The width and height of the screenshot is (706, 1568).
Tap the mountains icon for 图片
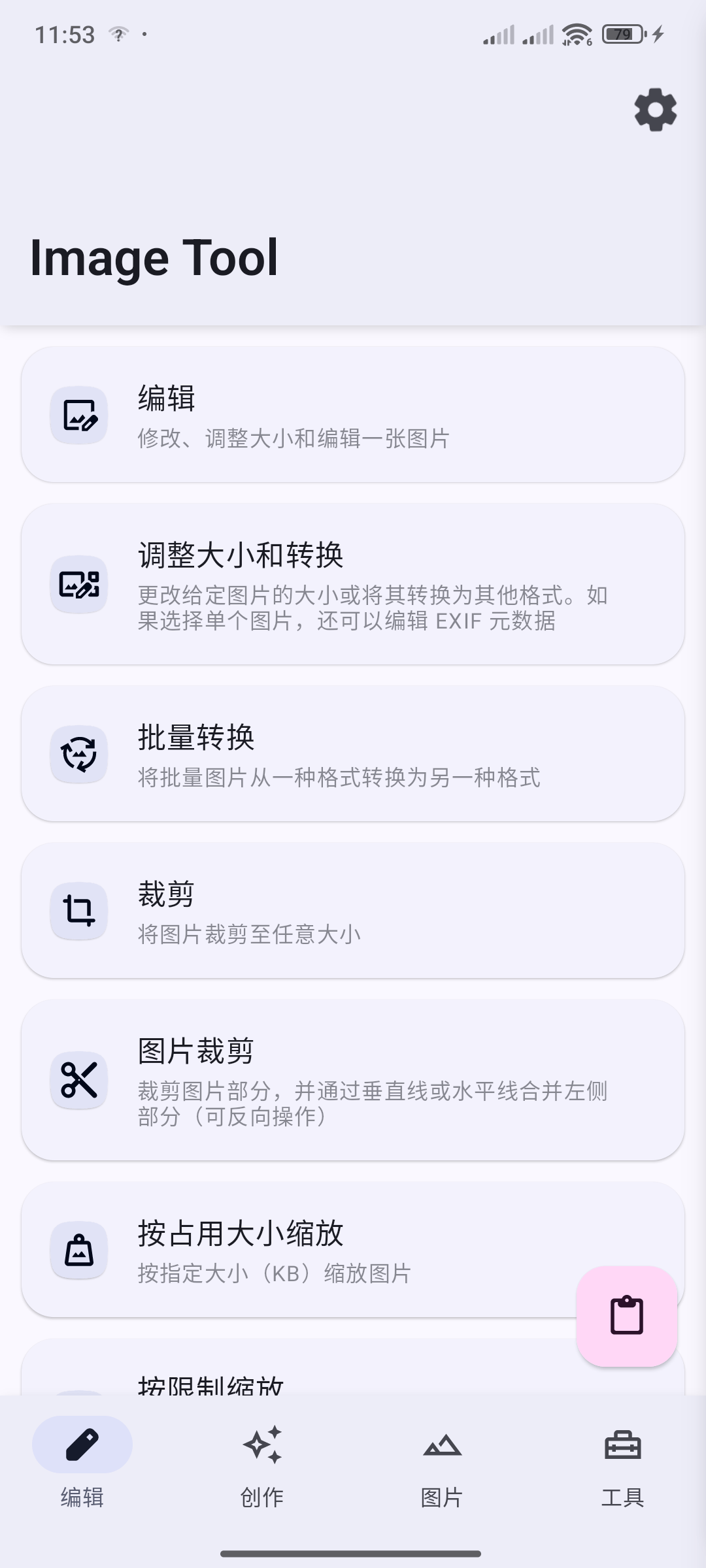441,1445
